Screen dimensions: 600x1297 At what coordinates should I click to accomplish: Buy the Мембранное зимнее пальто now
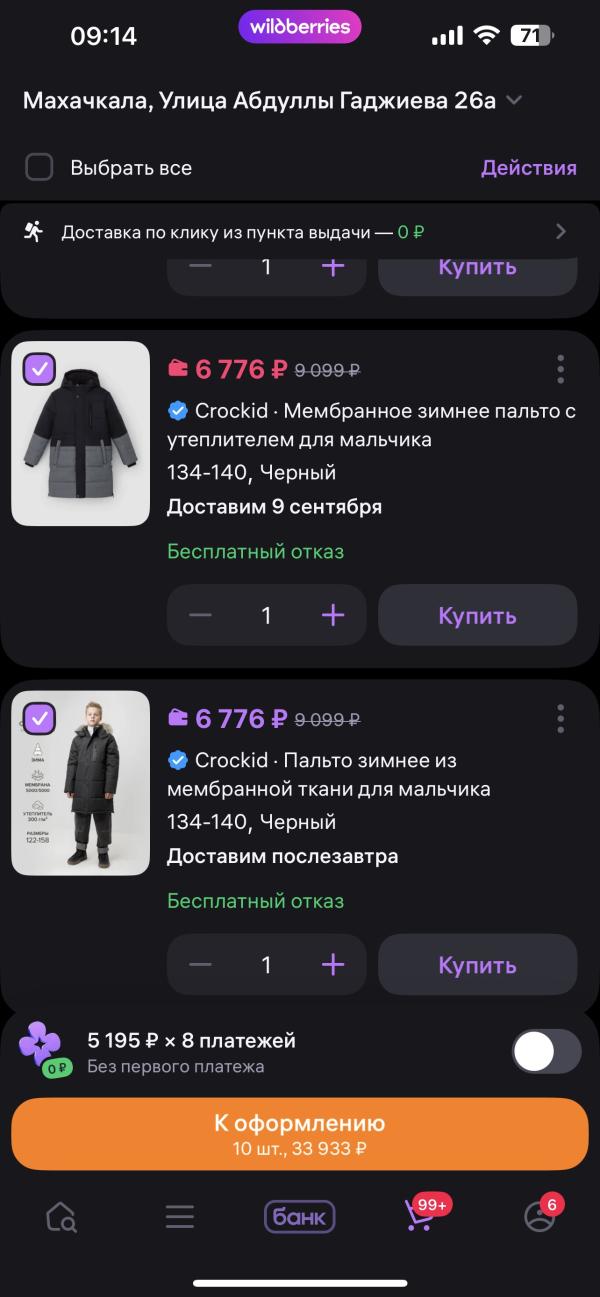(477, 615)
